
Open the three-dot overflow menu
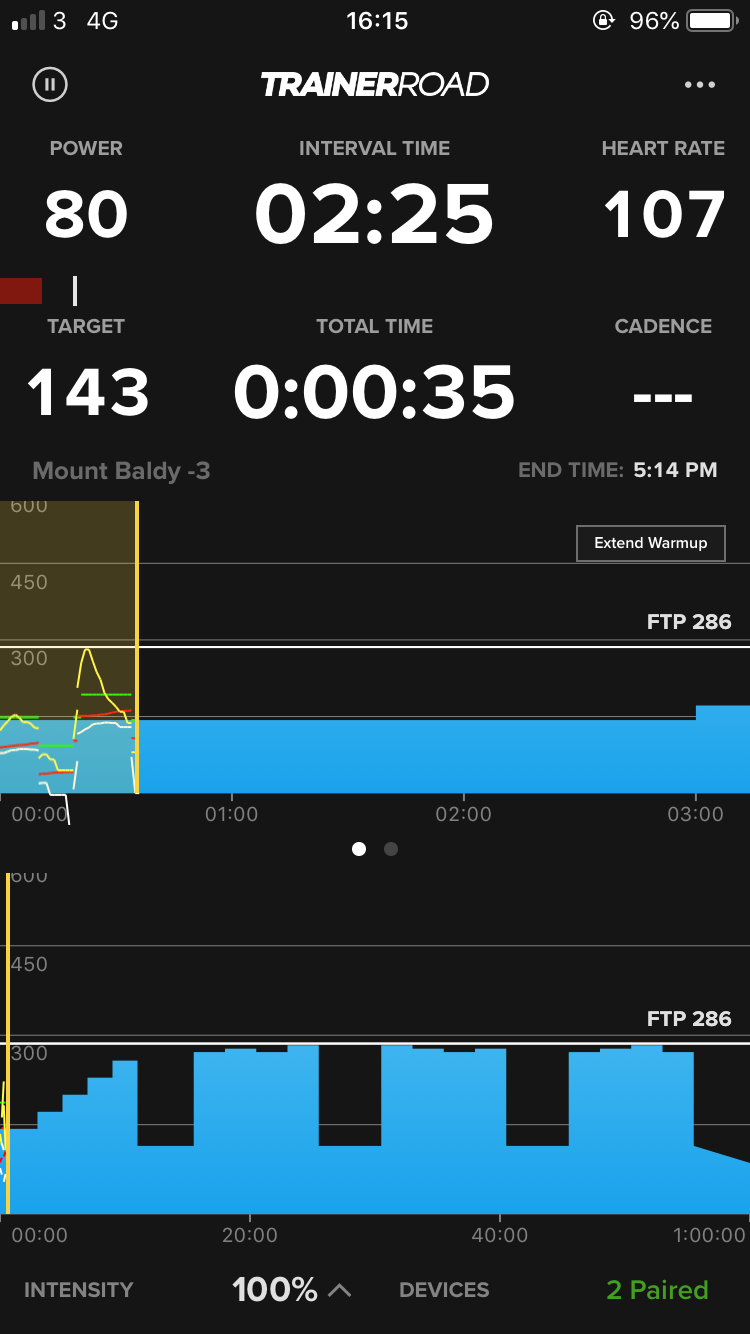click(700, 85)
